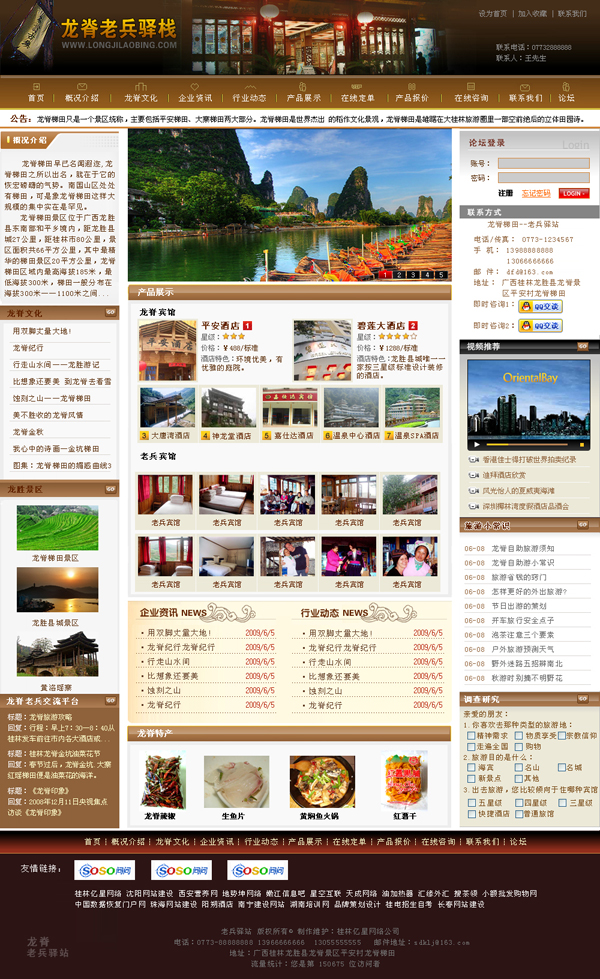Open the 忘记密码 link
600x979 pixels.
pos(536,193)
